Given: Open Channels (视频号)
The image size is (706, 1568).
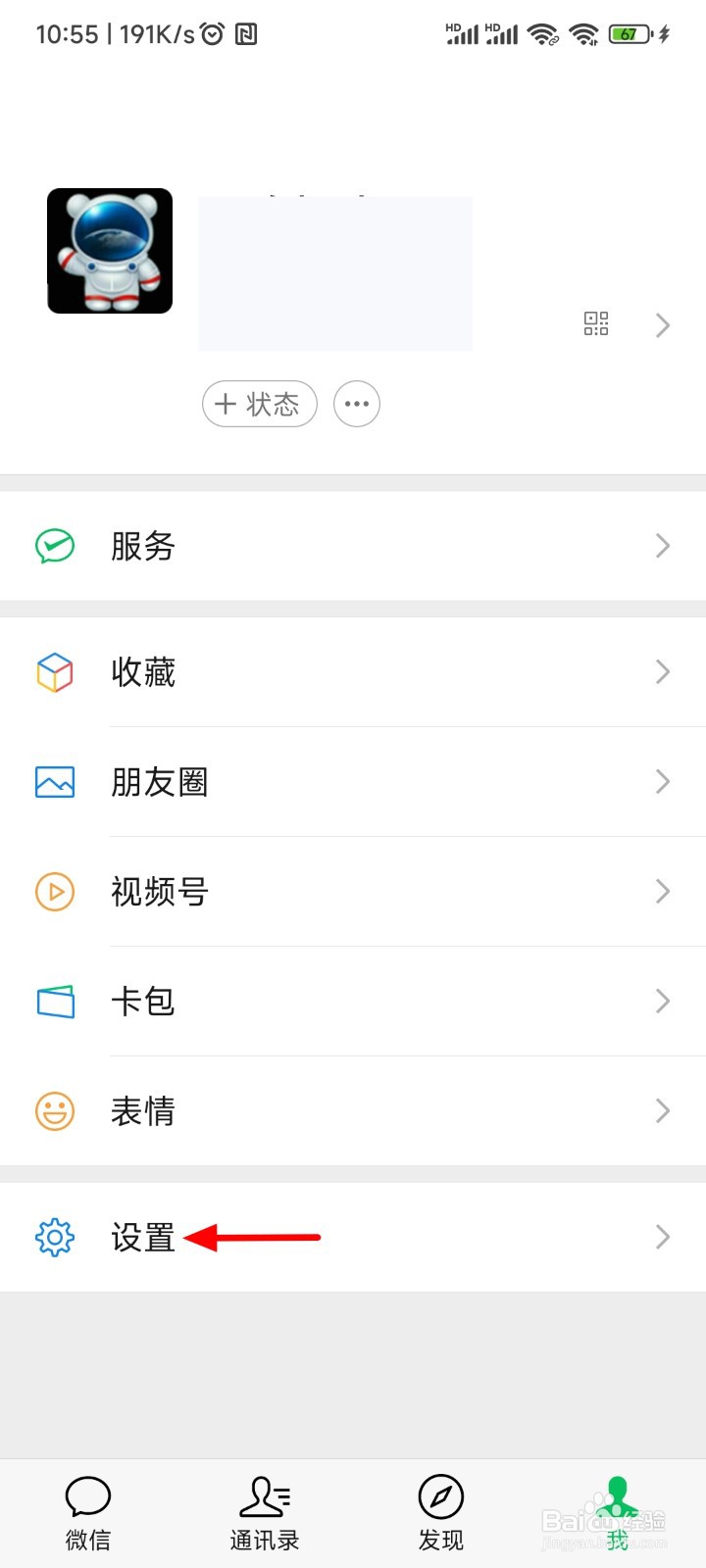Looking at the screenshot, I should click(160, 892).
